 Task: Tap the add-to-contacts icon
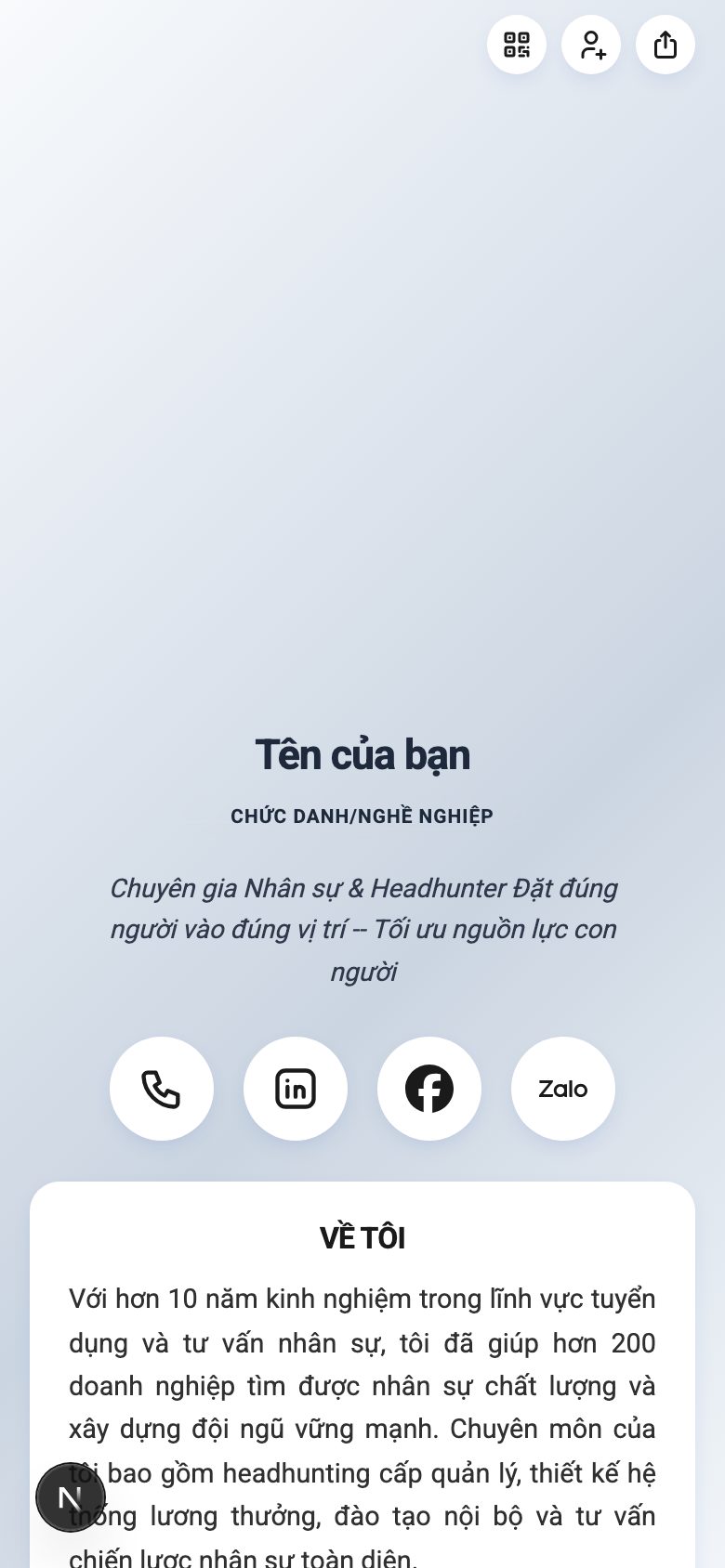tap(591, 45)
